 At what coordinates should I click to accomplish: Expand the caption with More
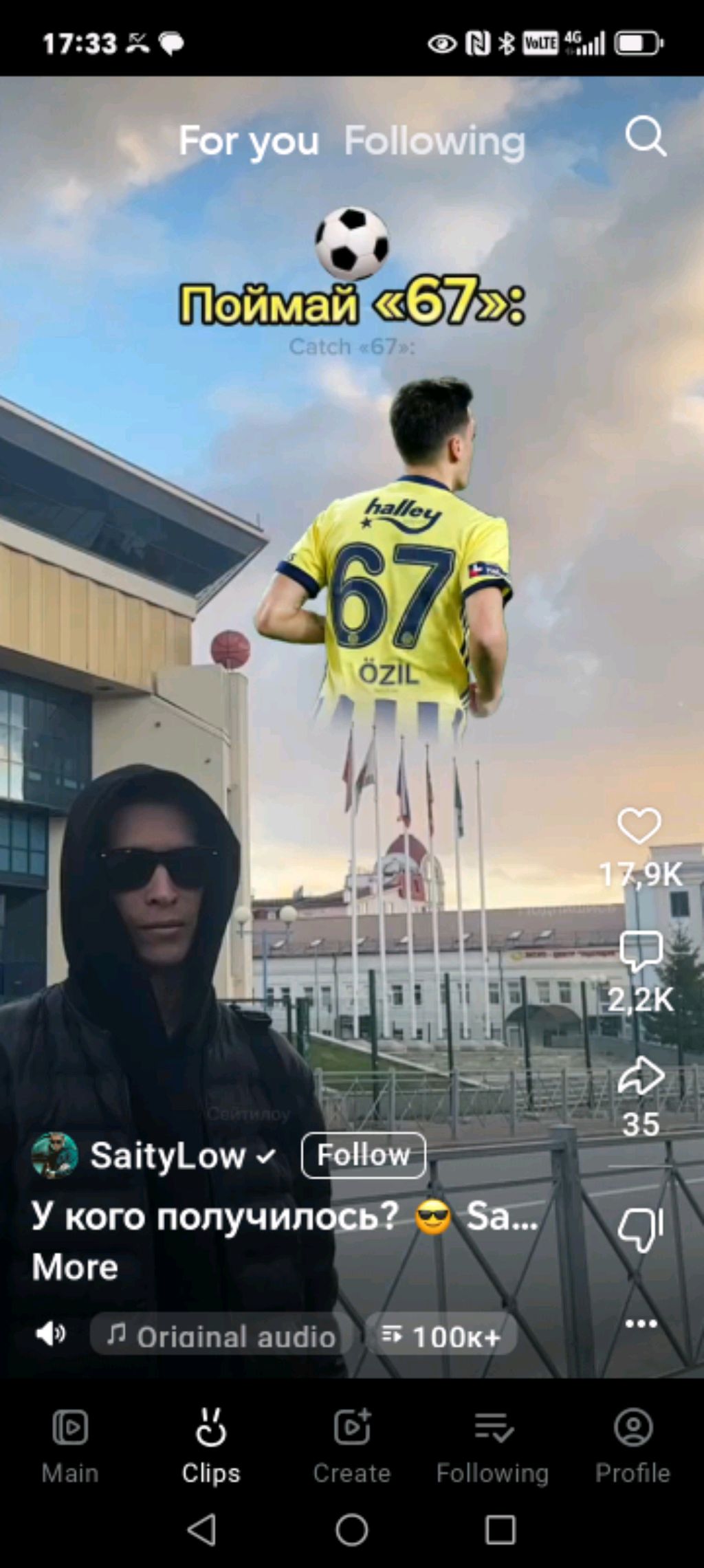75,1267
